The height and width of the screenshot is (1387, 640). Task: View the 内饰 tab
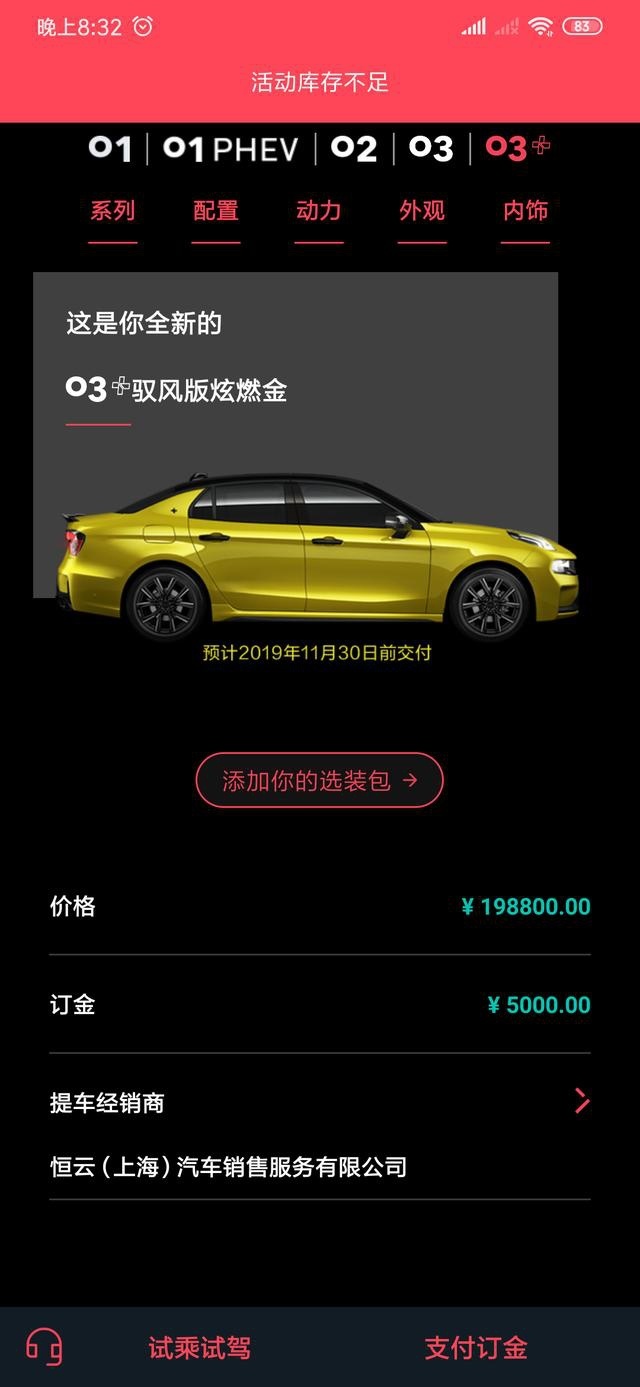pos(525,211)
